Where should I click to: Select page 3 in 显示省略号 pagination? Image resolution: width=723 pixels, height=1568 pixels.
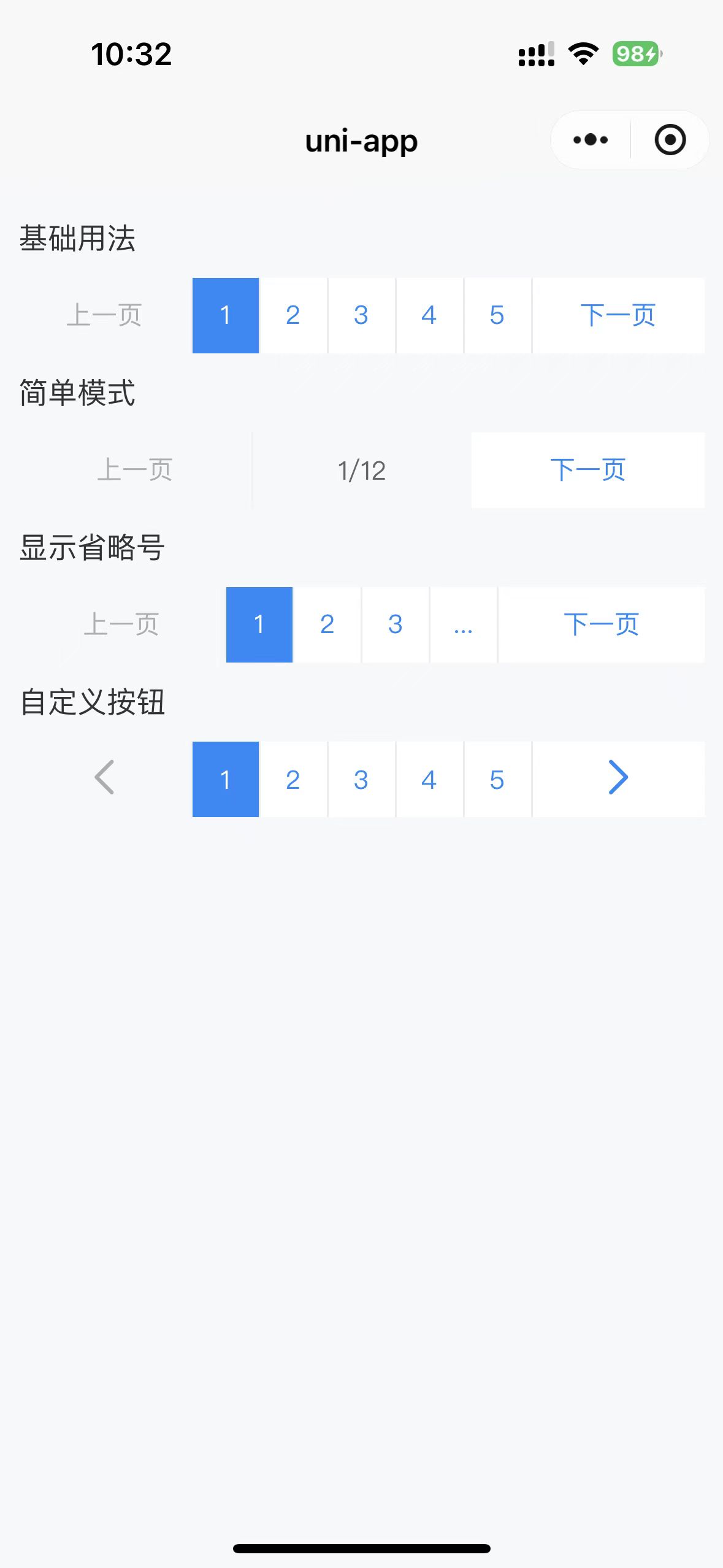(x=395, y=624)
